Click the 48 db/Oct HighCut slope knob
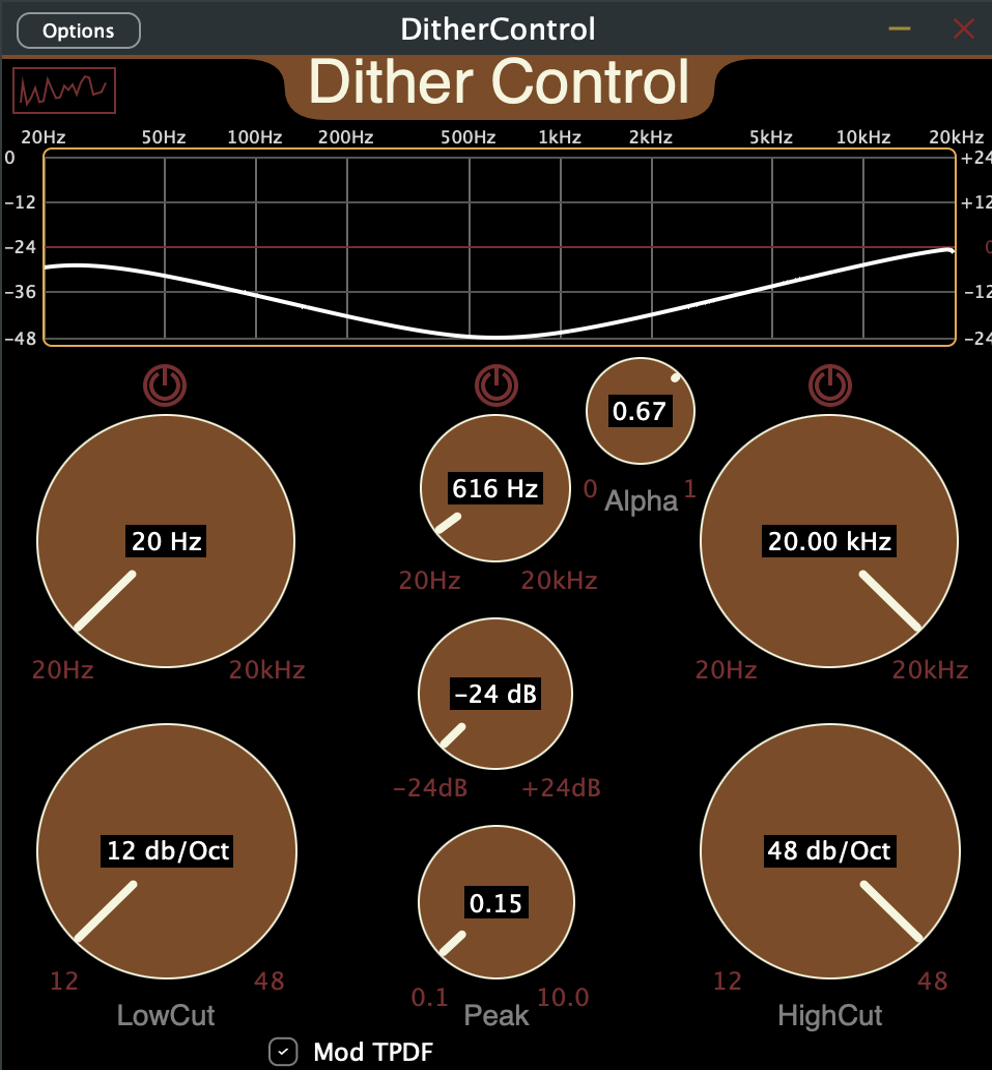Screen dimensions: 992x1072 829,850
